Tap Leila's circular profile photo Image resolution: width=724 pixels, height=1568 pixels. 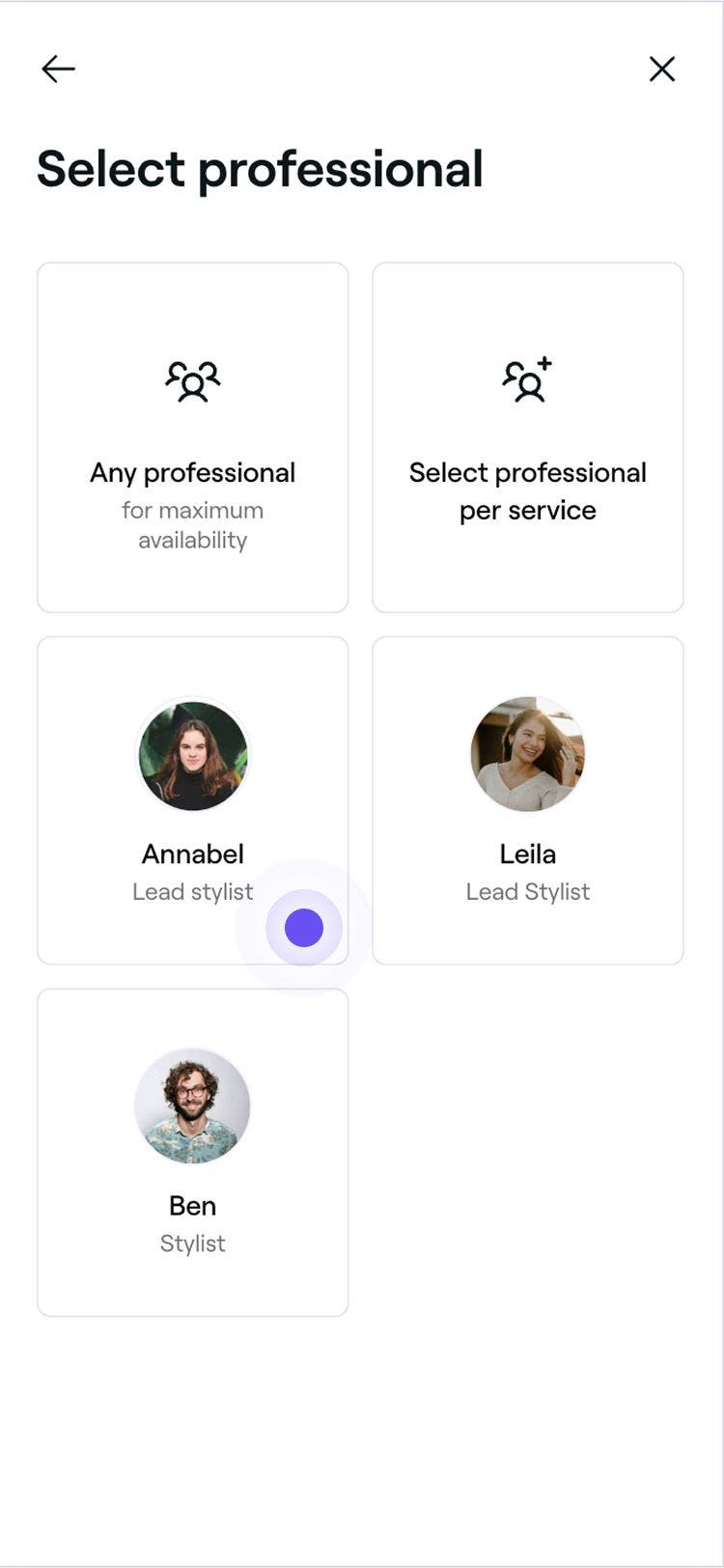(527, 754)
